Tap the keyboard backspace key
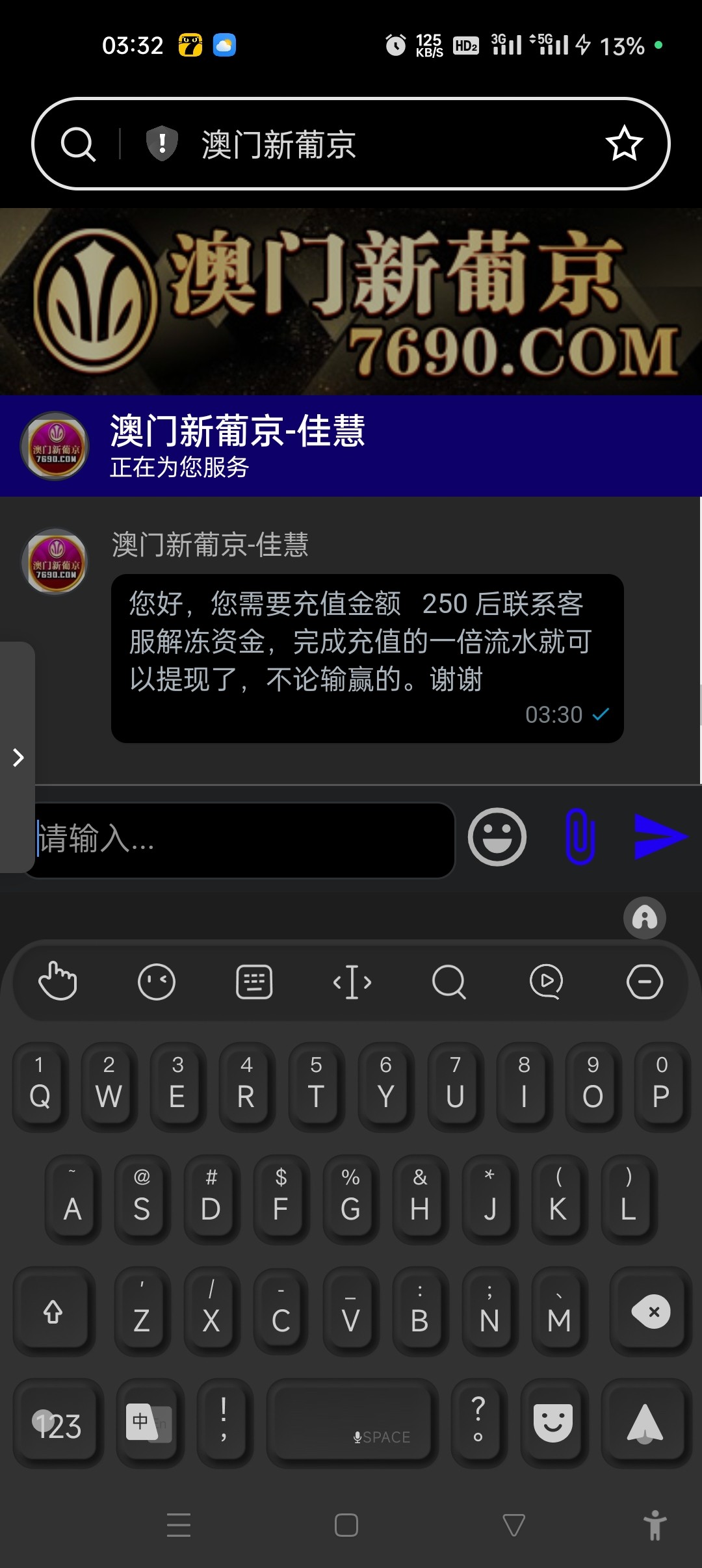Viewport: 702px width, 1568px height. [650, 1313]
